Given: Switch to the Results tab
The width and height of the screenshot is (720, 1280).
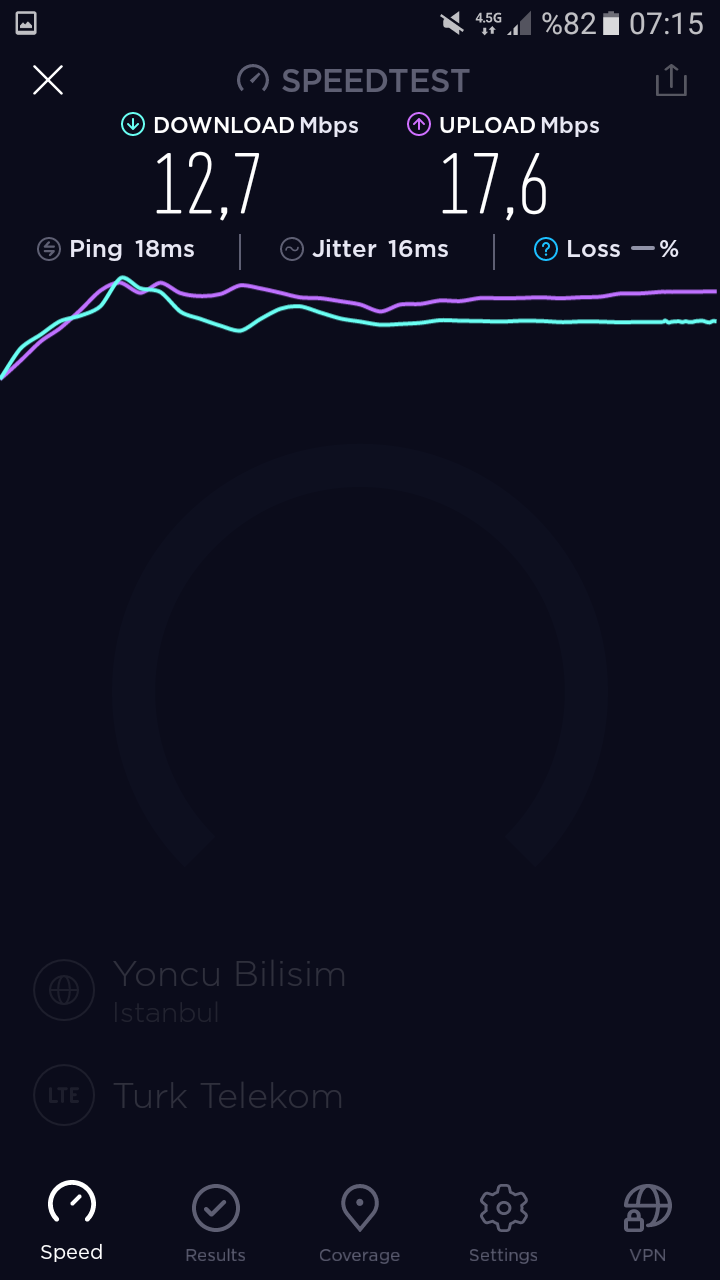Looking at the screenshot, I should pyautogui.click(x=215, y=1222).
